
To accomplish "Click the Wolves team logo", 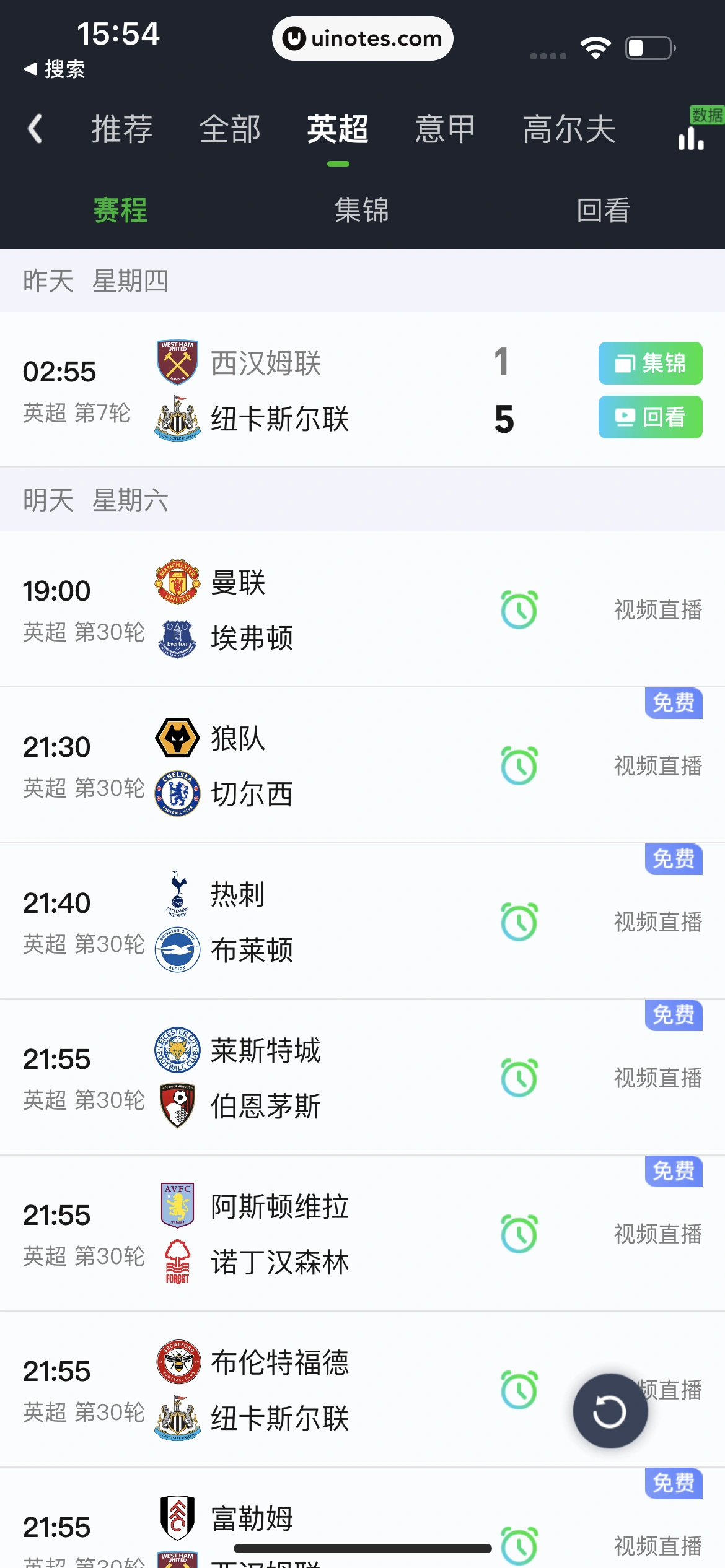I will tap(177, 738).
